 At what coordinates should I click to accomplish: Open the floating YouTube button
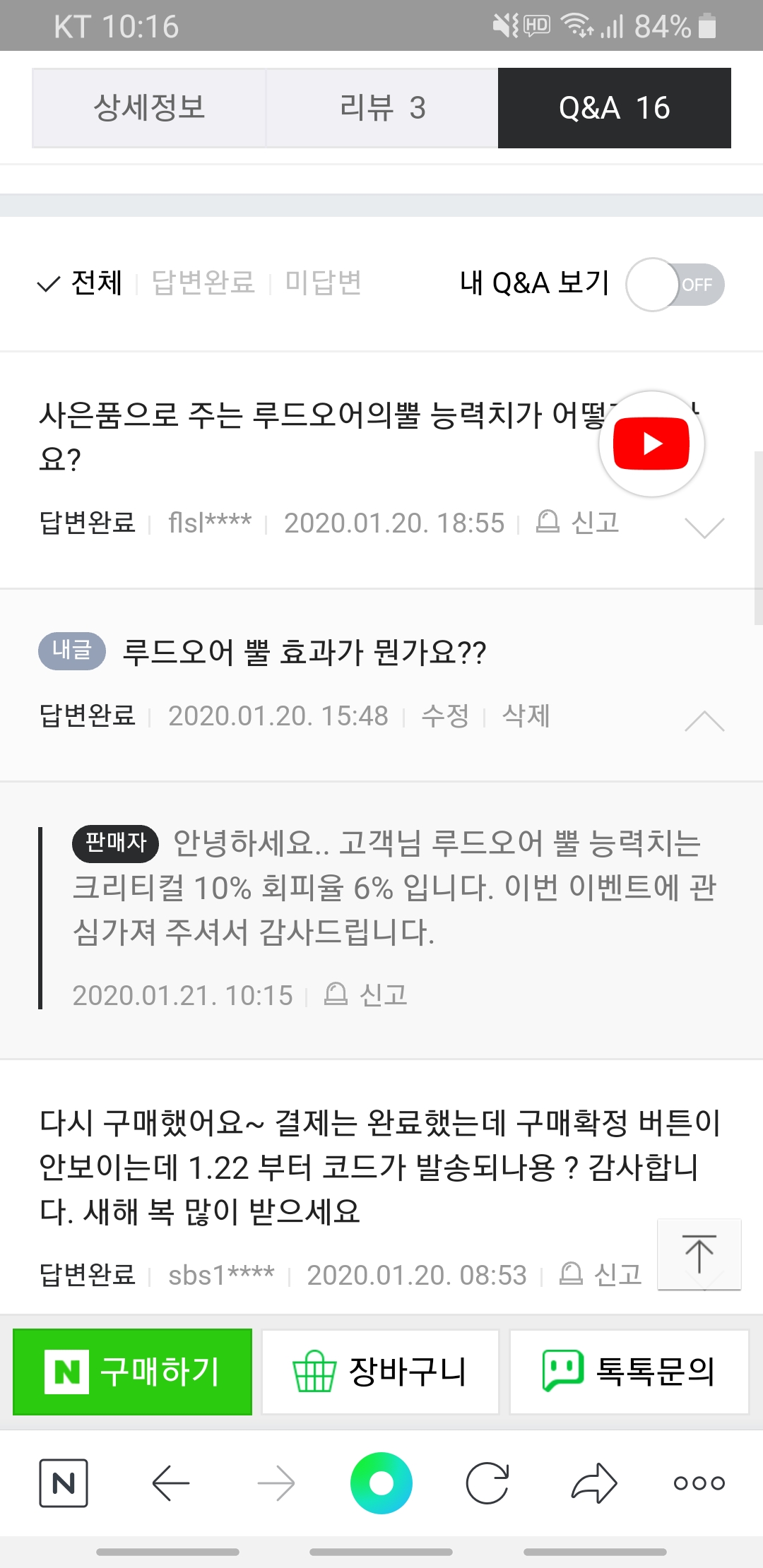point(651,444)
